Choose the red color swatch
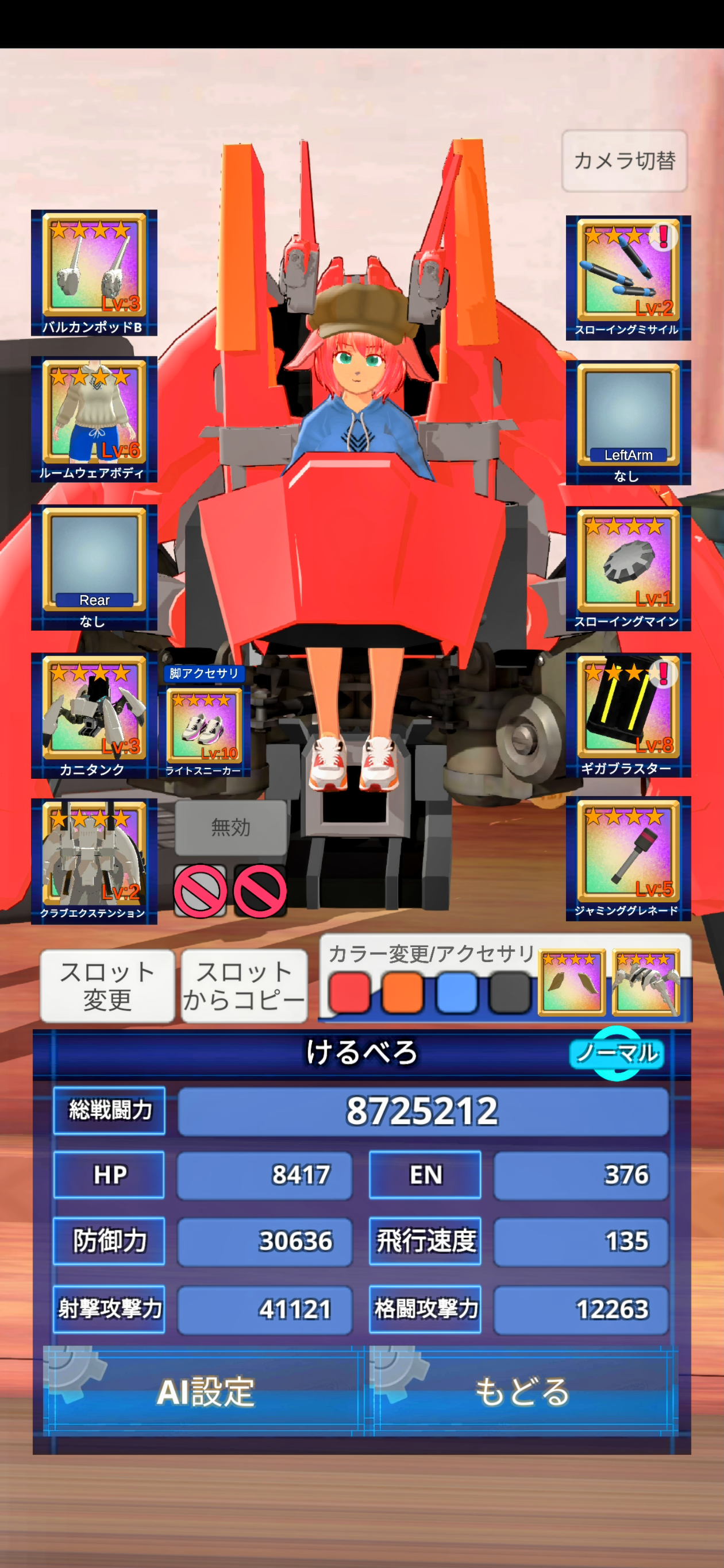The width and height of the screenshot is (724, 1568). tap(349, 992)
